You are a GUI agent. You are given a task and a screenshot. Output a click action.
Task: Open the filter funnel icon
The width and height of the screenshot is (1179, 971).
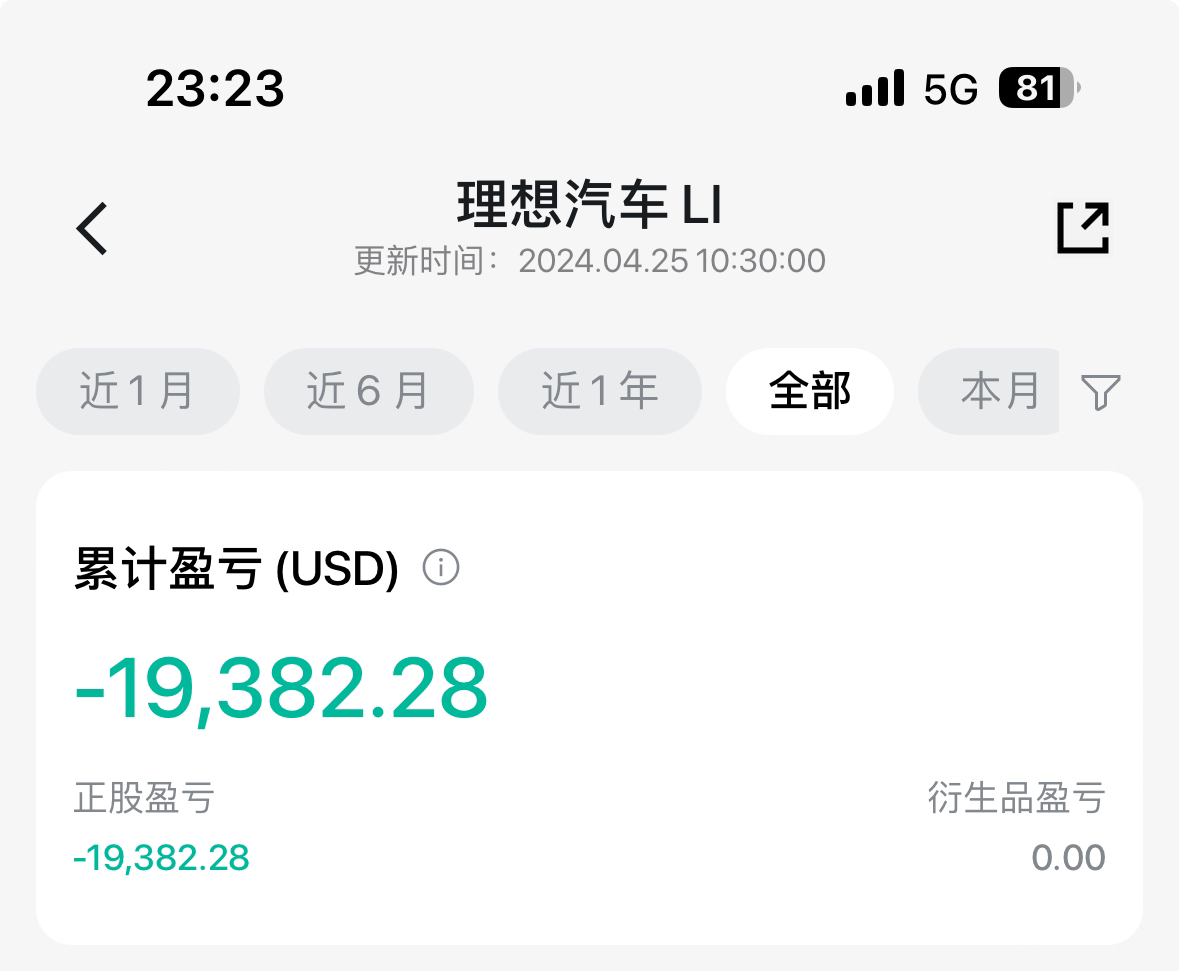[1101, 392]
